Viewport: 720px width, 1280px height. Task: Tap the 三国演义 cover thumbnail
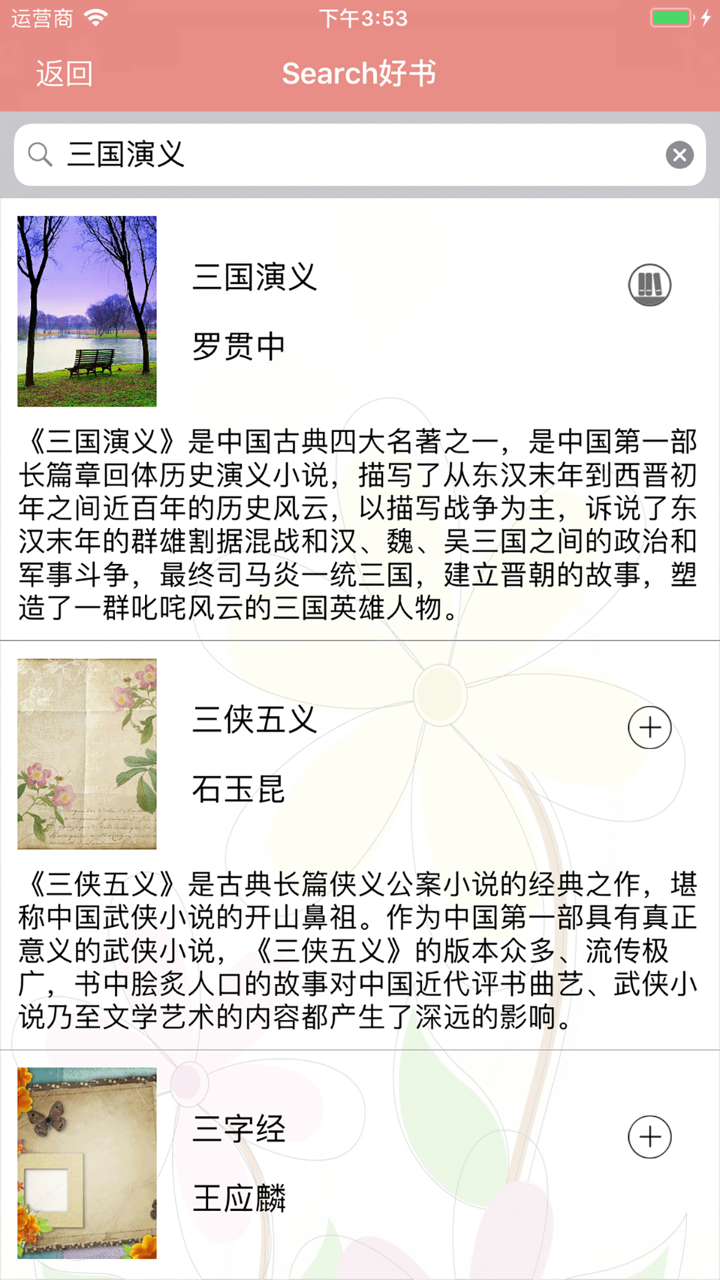pyautogui.click(x=86, y=310)
